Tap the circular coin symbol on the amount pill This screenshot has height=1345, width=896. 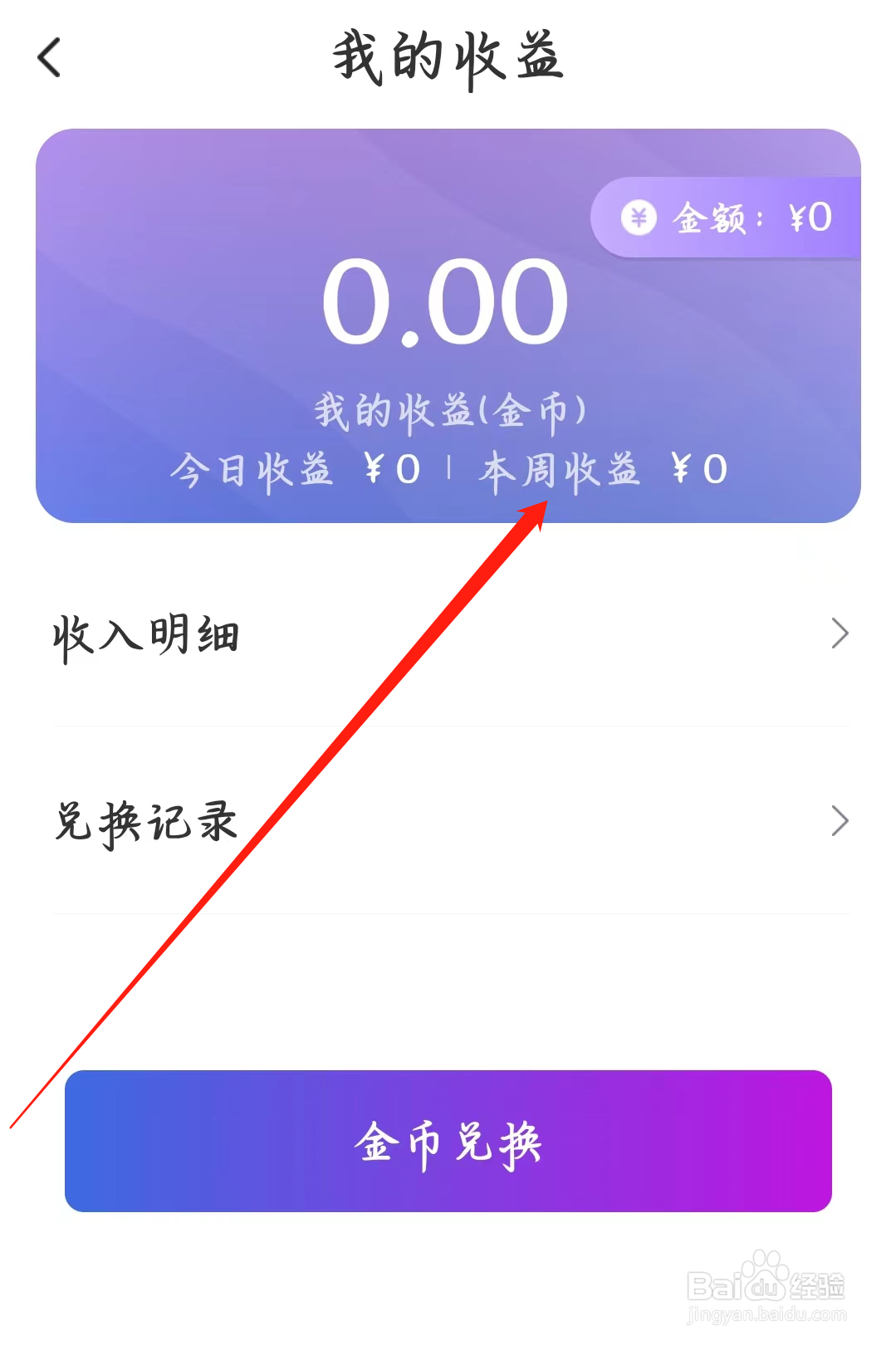pyautogui.click(x=638, y=218)
